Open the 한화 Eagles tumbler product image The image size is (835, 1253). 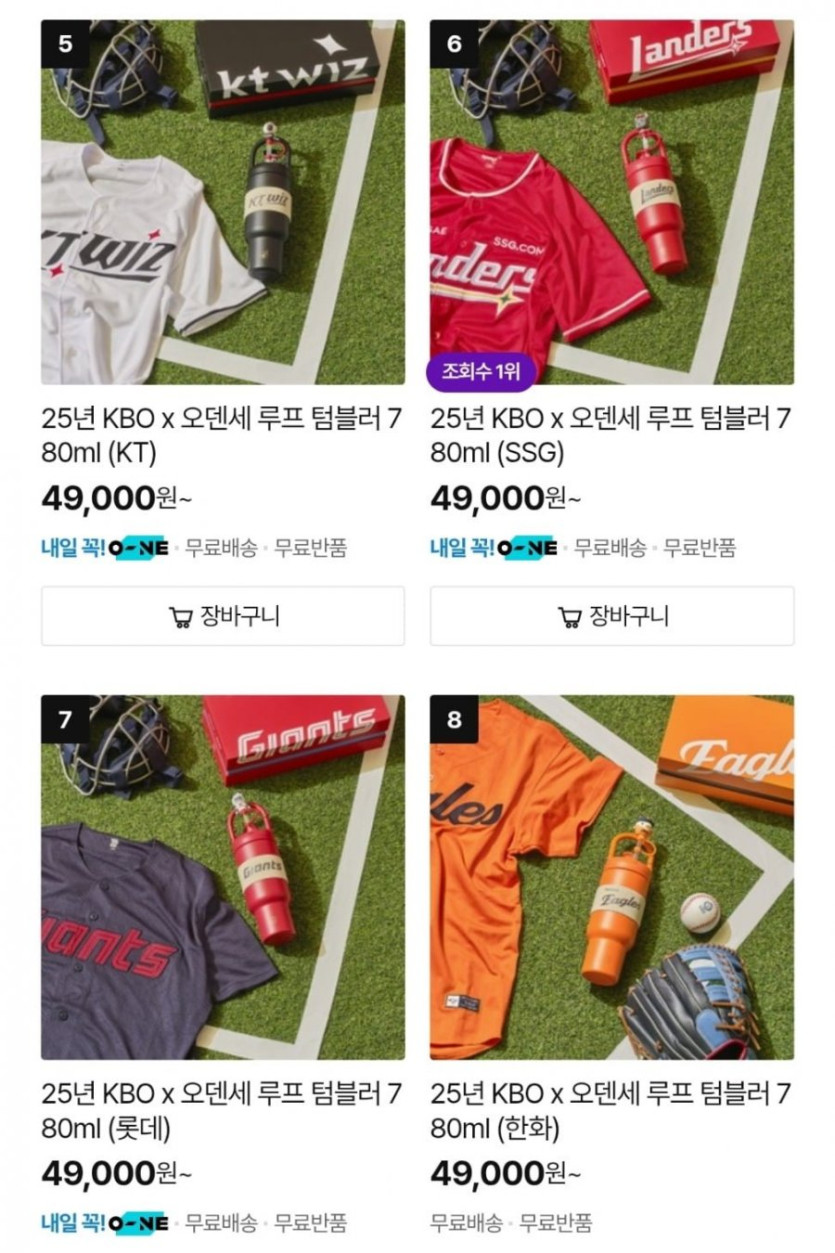tap(612, 877)
